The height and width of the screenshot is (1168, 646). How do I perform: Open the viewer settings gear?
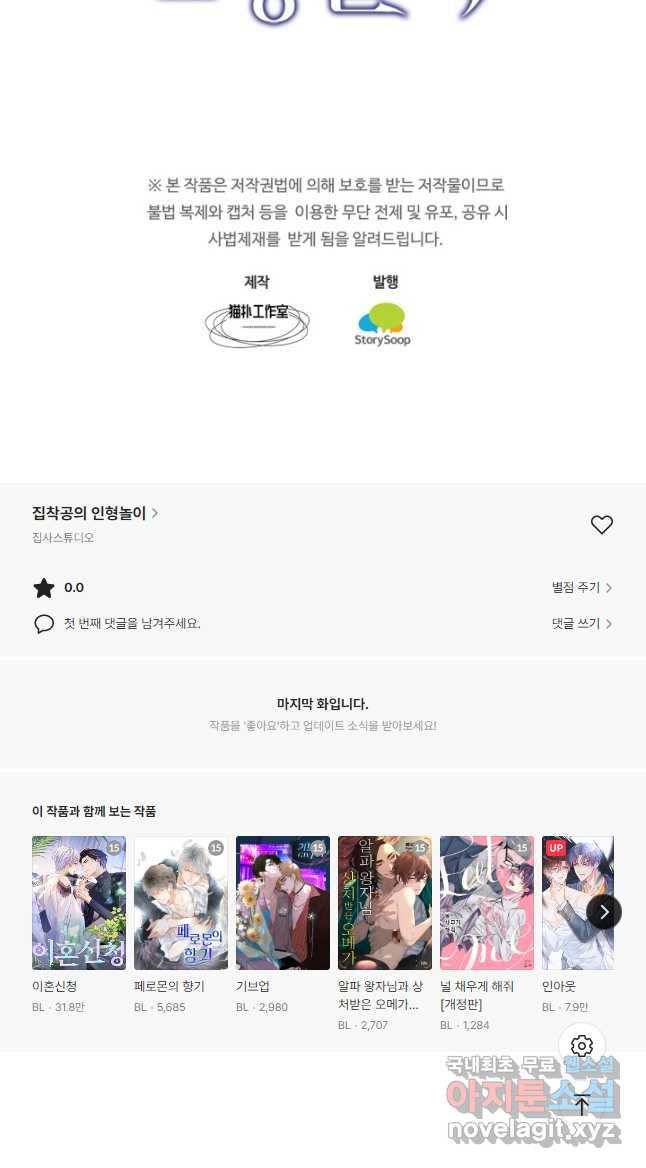(582, 1047)
